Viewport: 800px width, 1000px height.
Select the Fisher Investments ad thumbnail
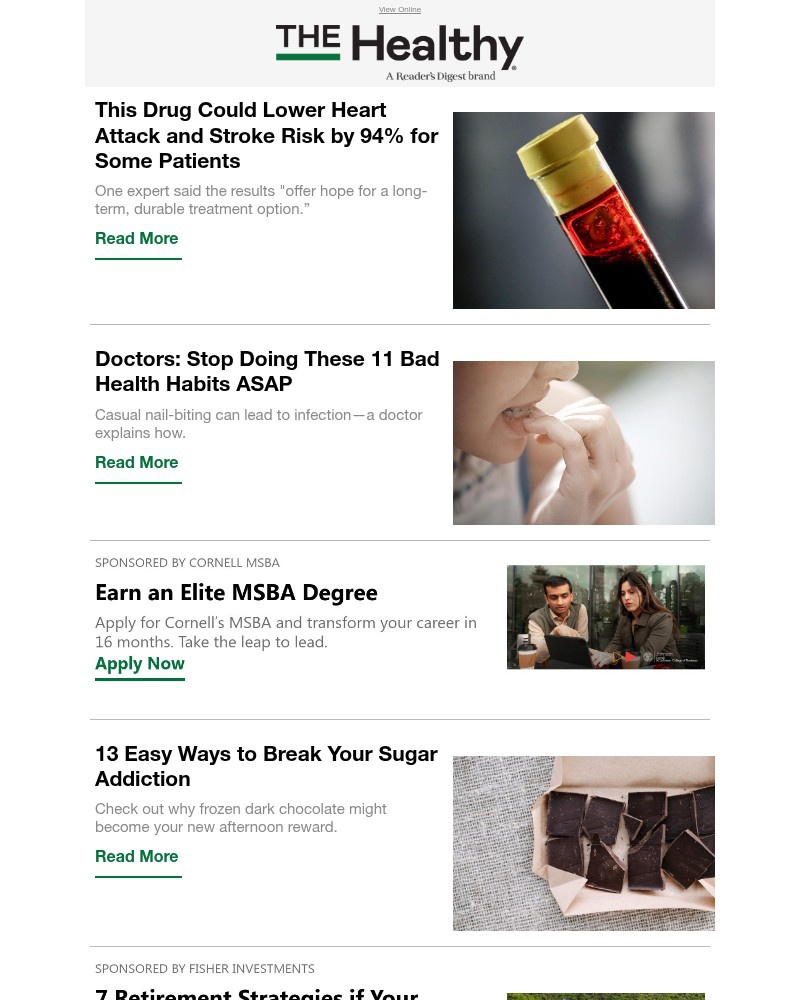point(605,996)
